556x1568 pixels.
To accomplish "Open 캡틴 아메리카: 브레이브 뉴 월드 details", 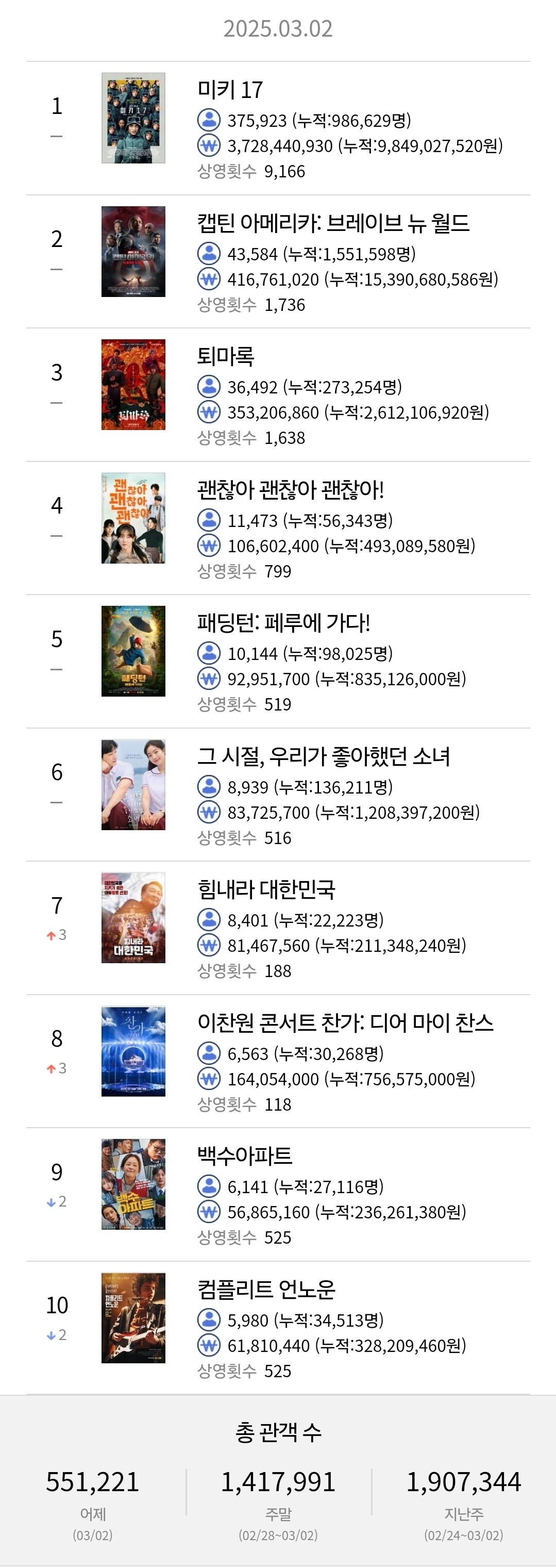I will (x=278, y=262).
